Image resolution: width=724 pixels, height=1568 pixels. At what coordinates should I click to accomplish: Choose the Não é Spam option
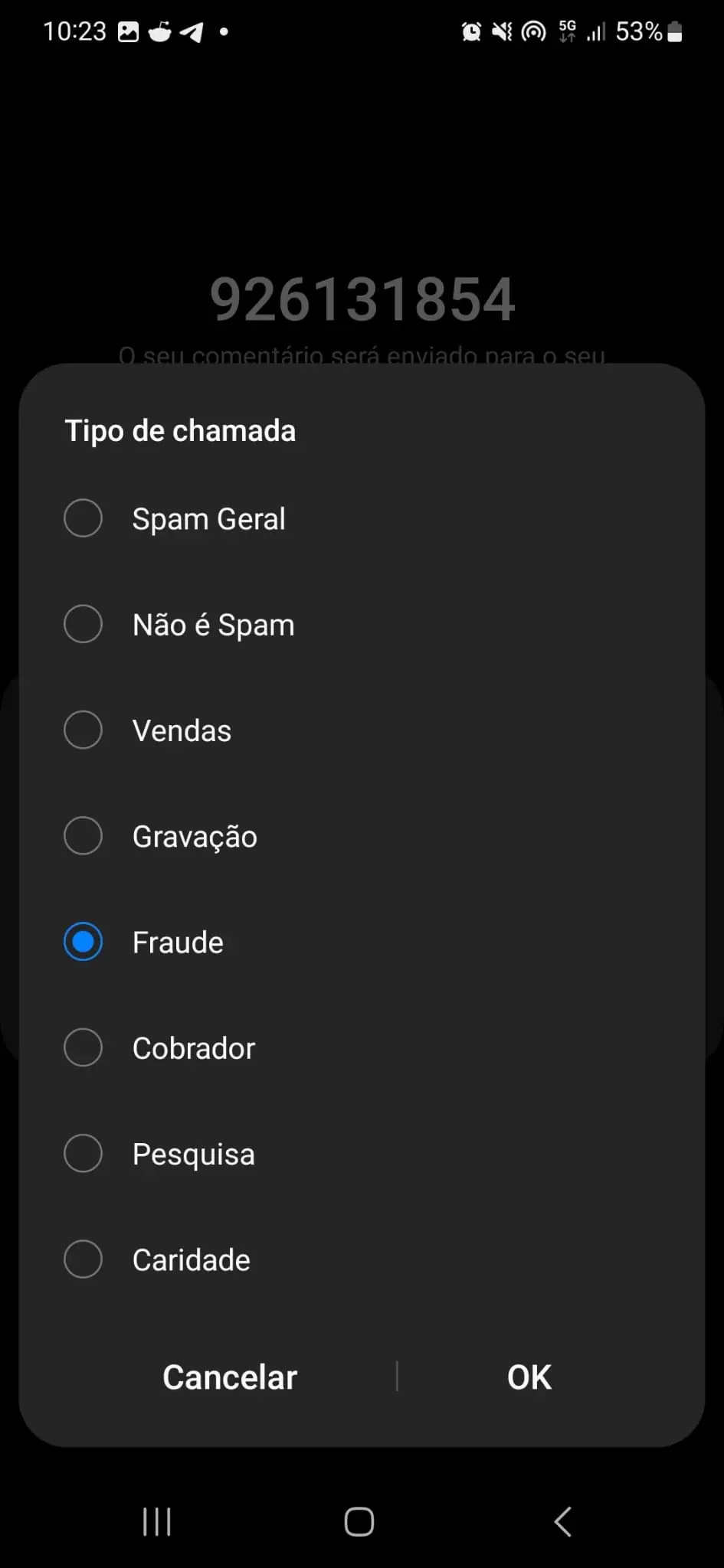[362, 624]
